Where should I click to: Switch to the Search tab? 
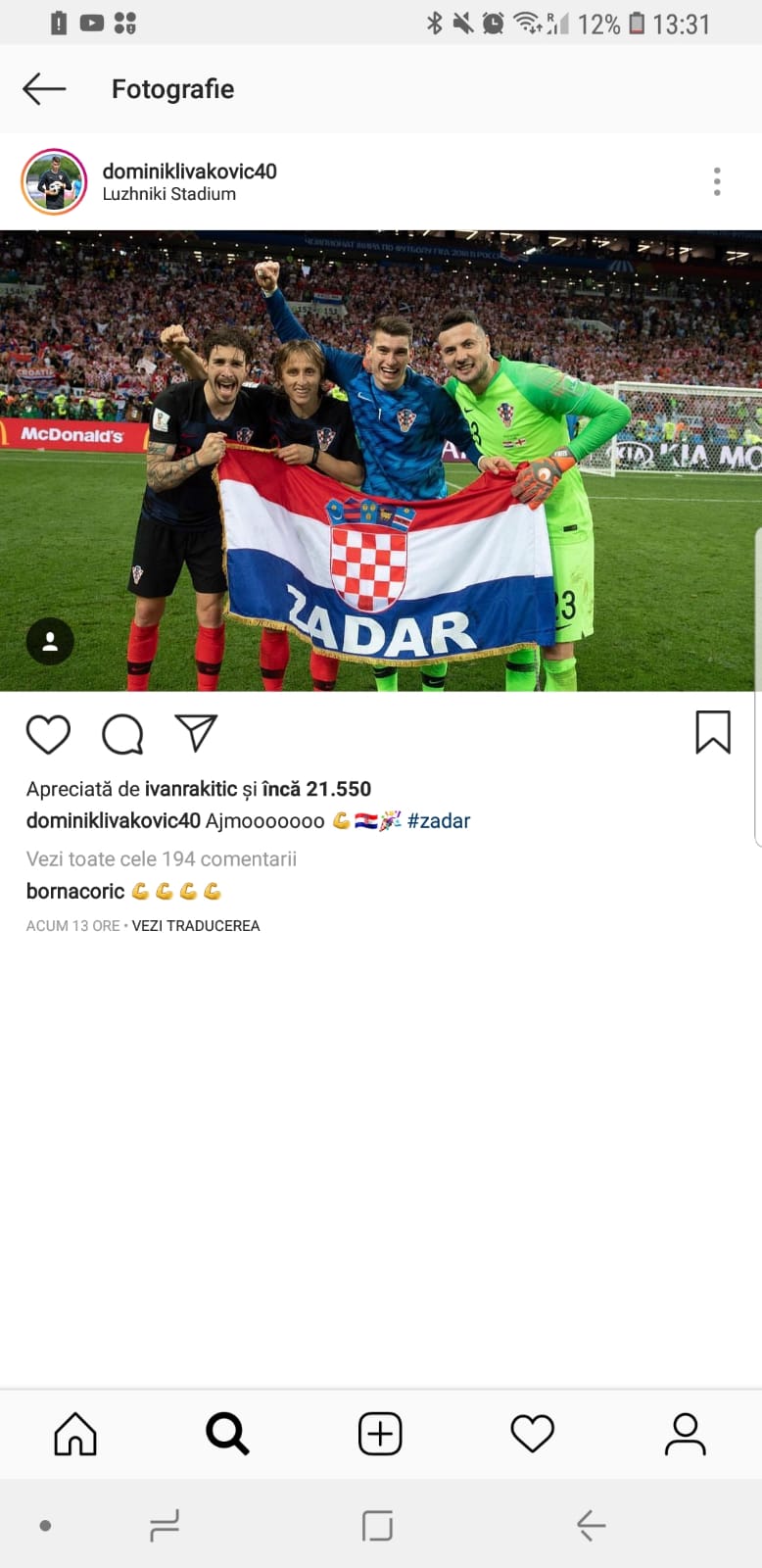(x=227, y=1434)
